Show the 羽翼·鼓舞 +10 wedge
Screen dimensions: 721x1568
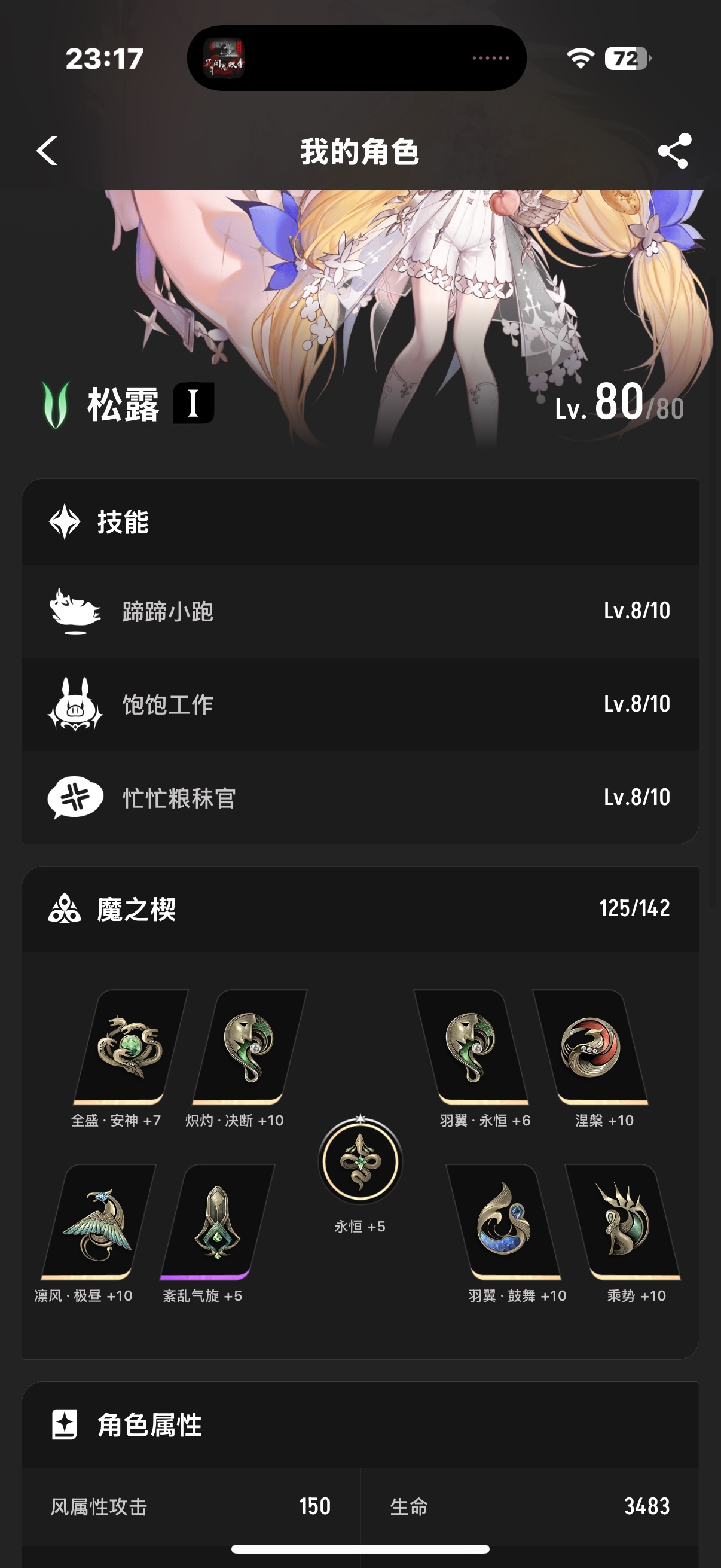coord(503,1222)
